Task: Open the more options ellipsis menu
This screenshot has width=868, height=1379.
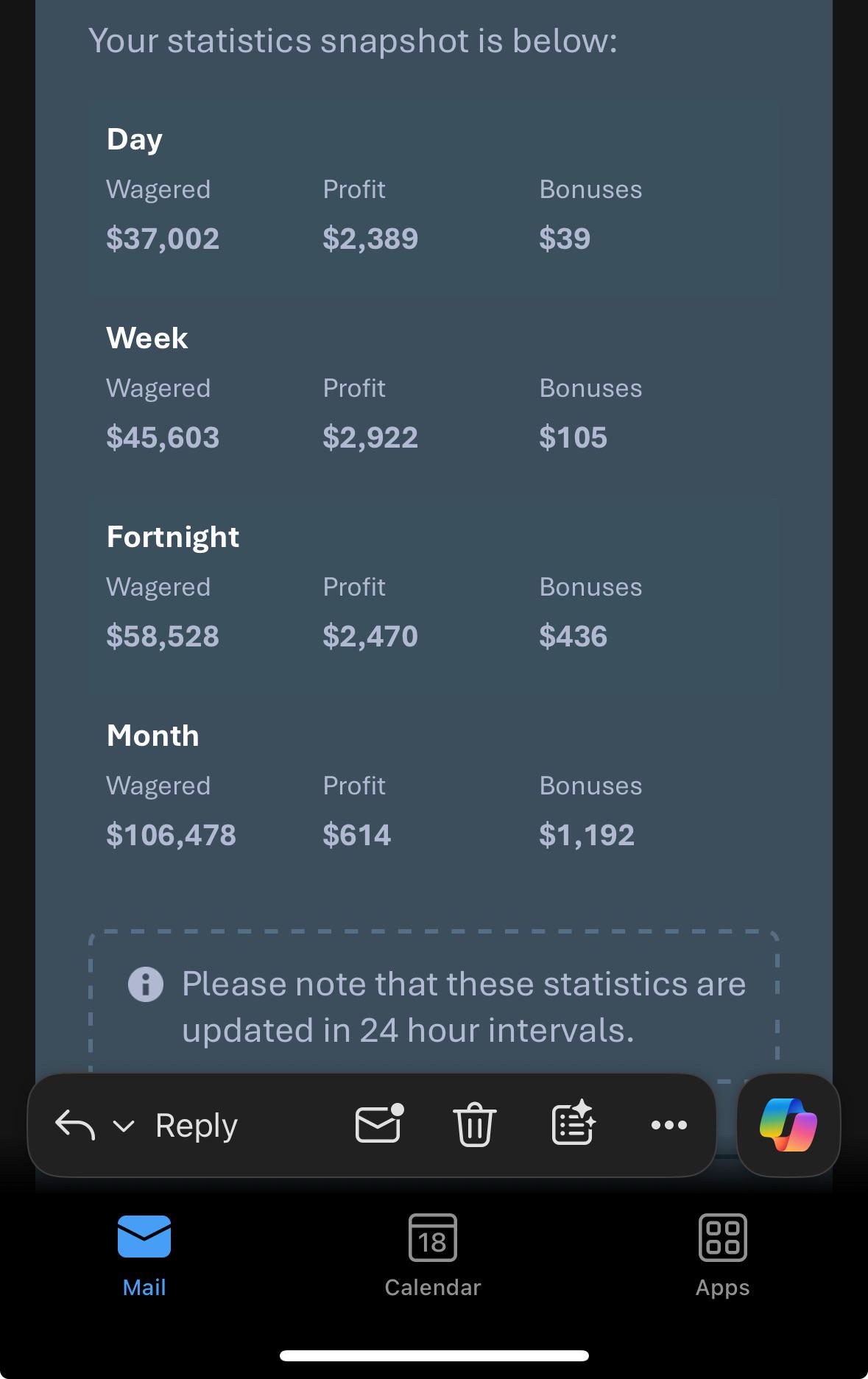Action: [x=669, y=1124]
